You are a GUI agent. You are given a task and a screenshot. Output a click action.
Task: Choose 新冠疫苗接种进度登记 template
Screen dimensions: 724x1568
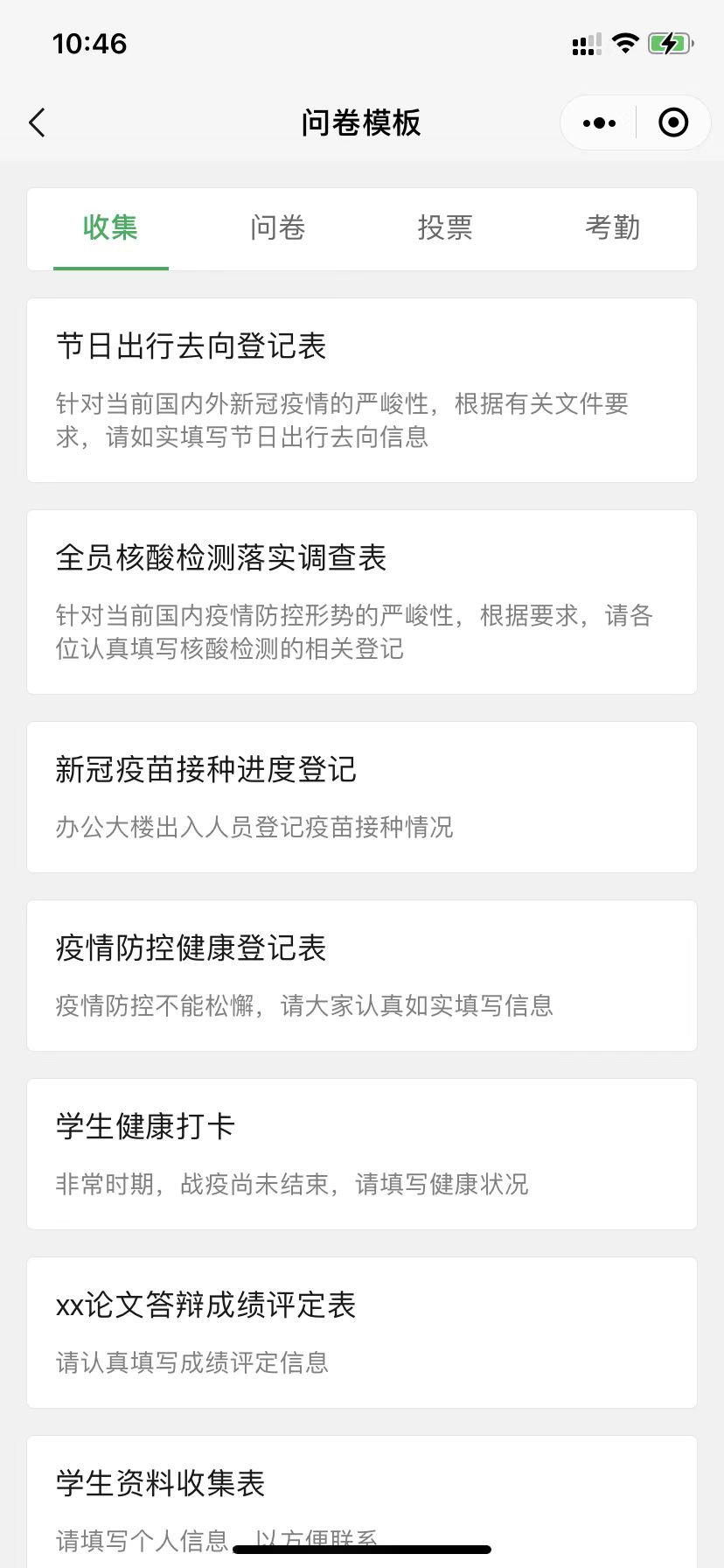pyautogui.click(x=362, y=797)
